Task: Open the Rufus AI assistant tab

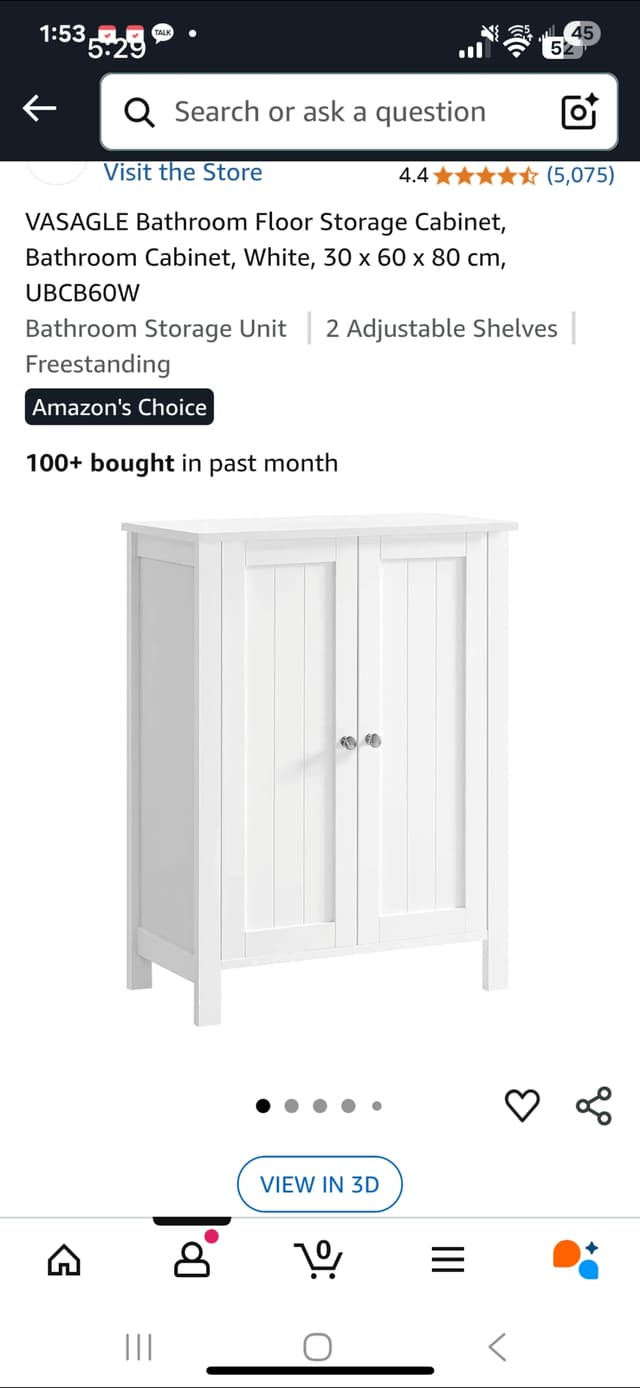Action: click(x=576, y=1260)
